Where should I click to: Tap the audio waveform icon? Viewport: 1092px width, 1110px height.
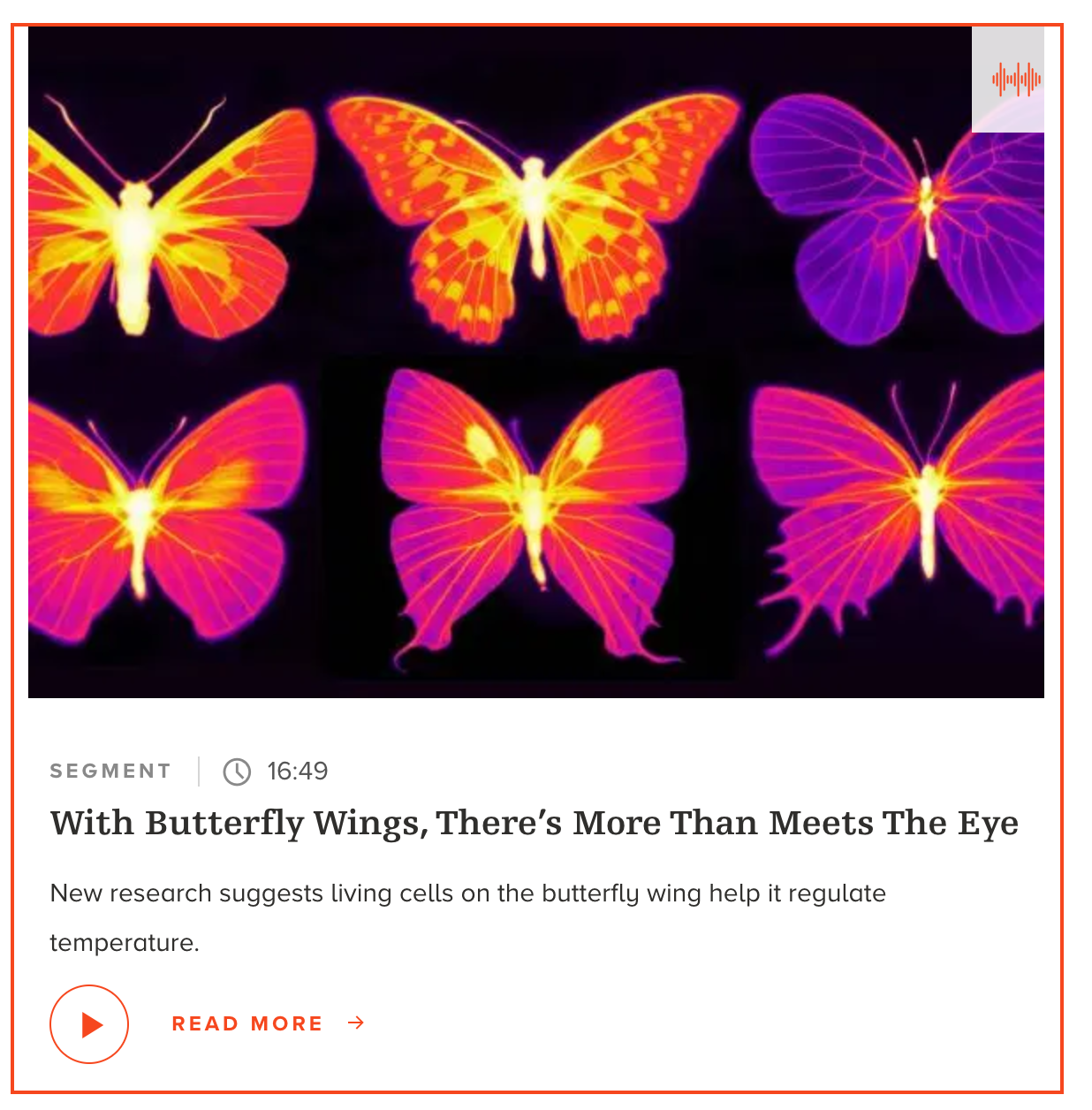1015,80
